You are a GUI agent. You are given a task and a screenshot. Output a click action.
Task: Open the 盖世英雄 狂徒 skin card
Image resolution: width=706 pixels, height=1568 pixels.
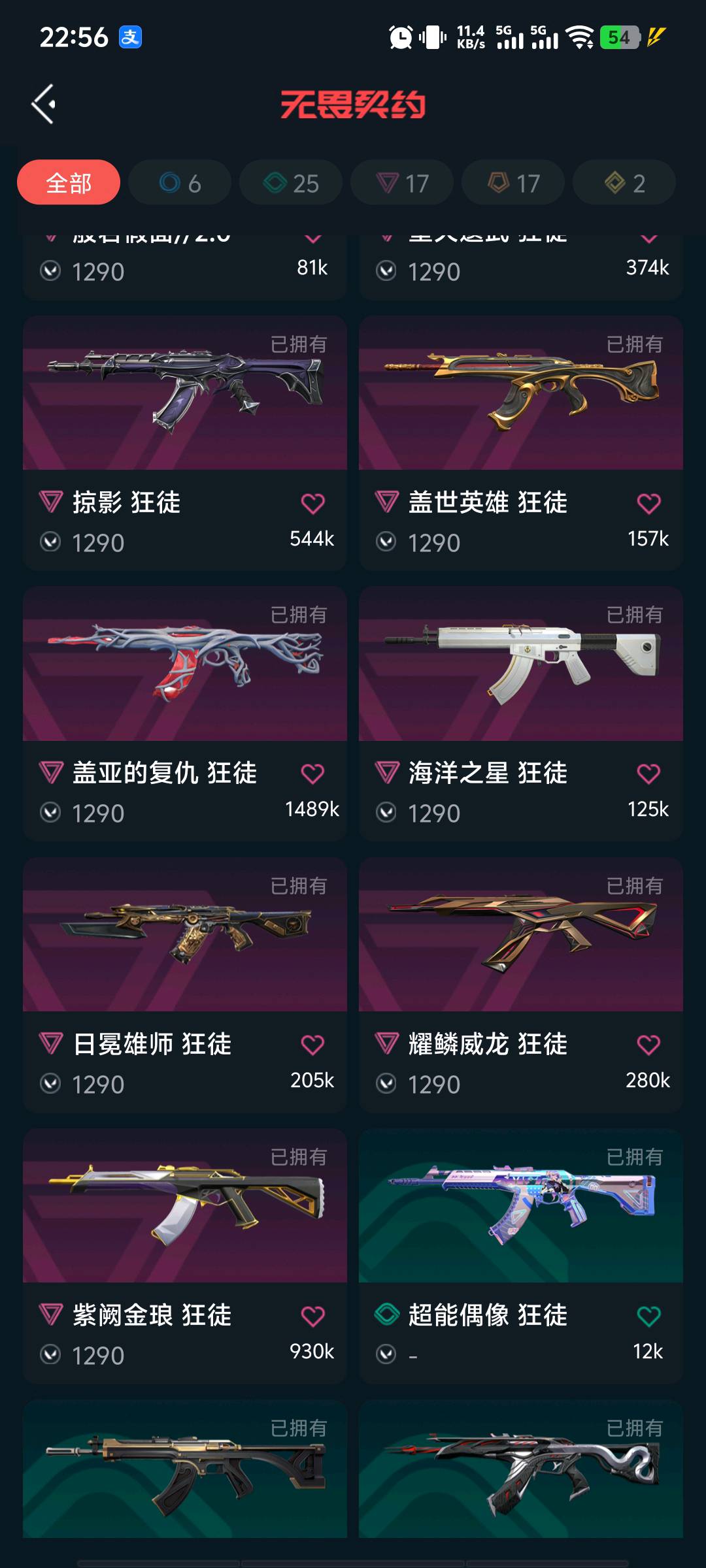tap(521, 393)
